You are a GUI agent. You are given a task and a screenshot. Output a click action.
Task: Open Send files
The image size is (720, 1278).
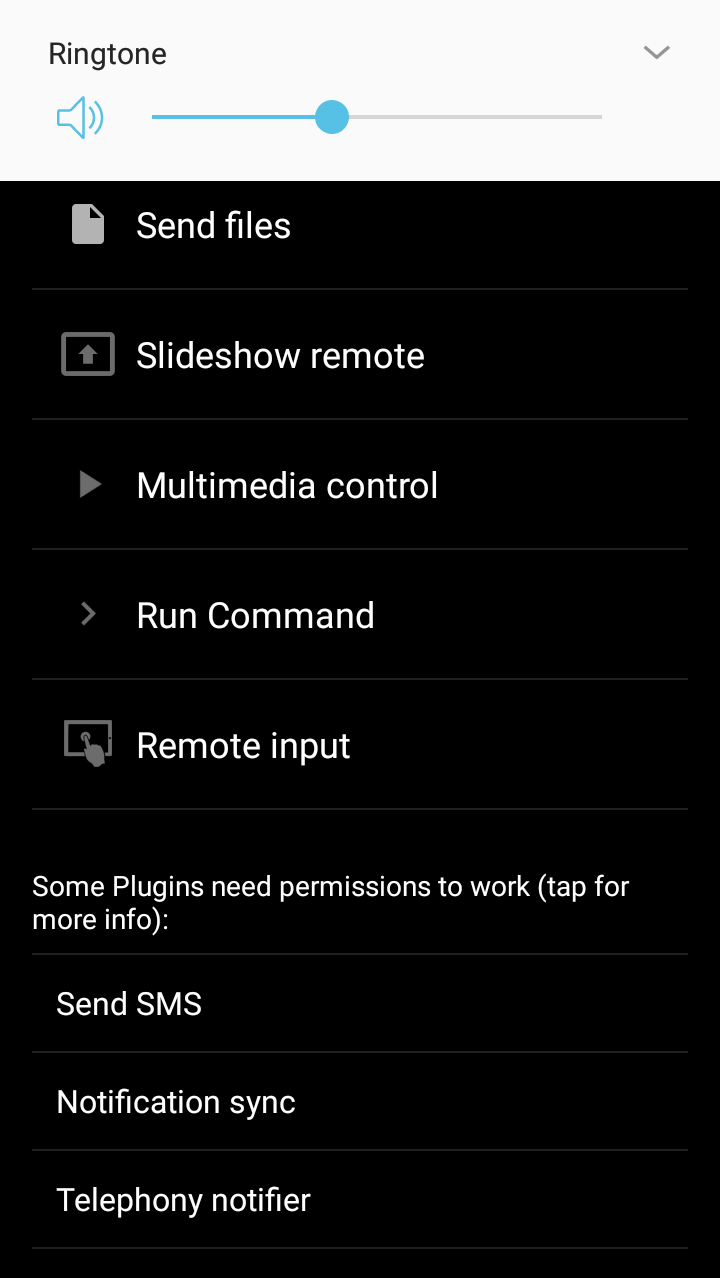point(213,226)
